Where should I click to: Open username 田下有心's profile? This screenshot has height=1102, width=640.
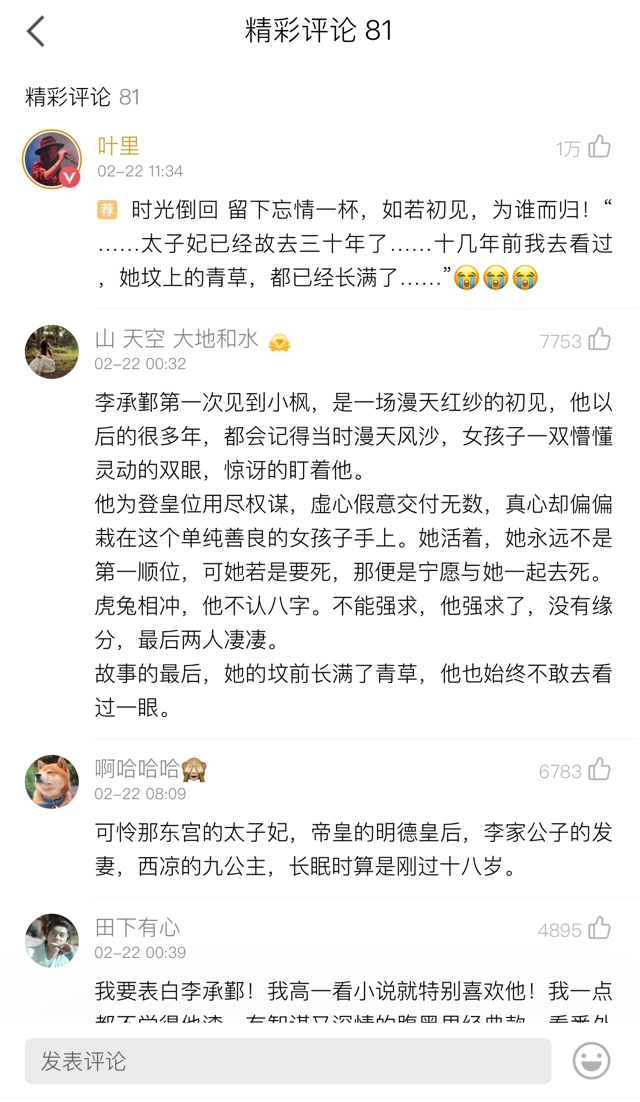click(x=137, y=928)
